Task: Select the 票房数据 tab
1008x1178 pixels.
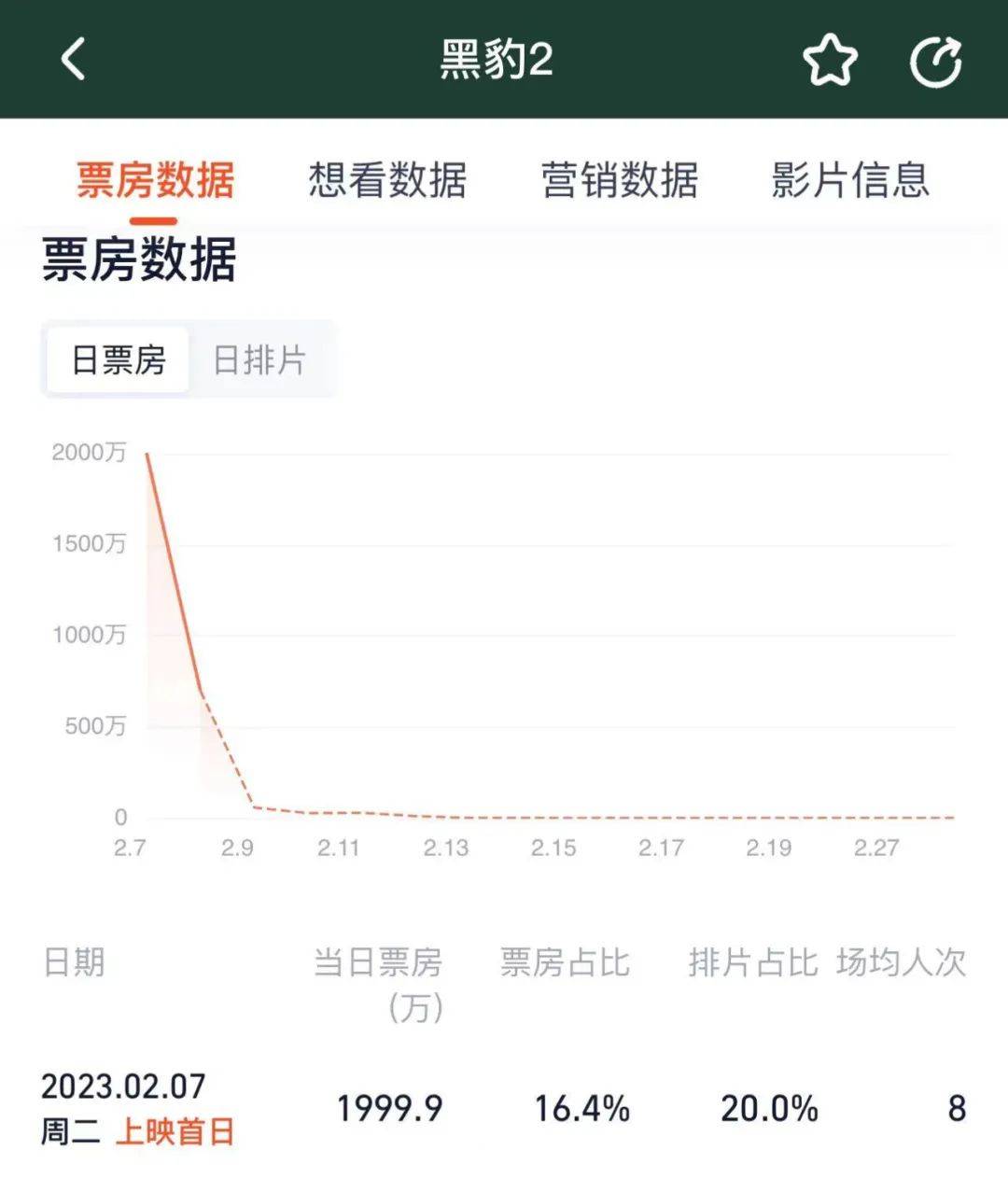Action: pyautogui.click(x=155, y=180)
